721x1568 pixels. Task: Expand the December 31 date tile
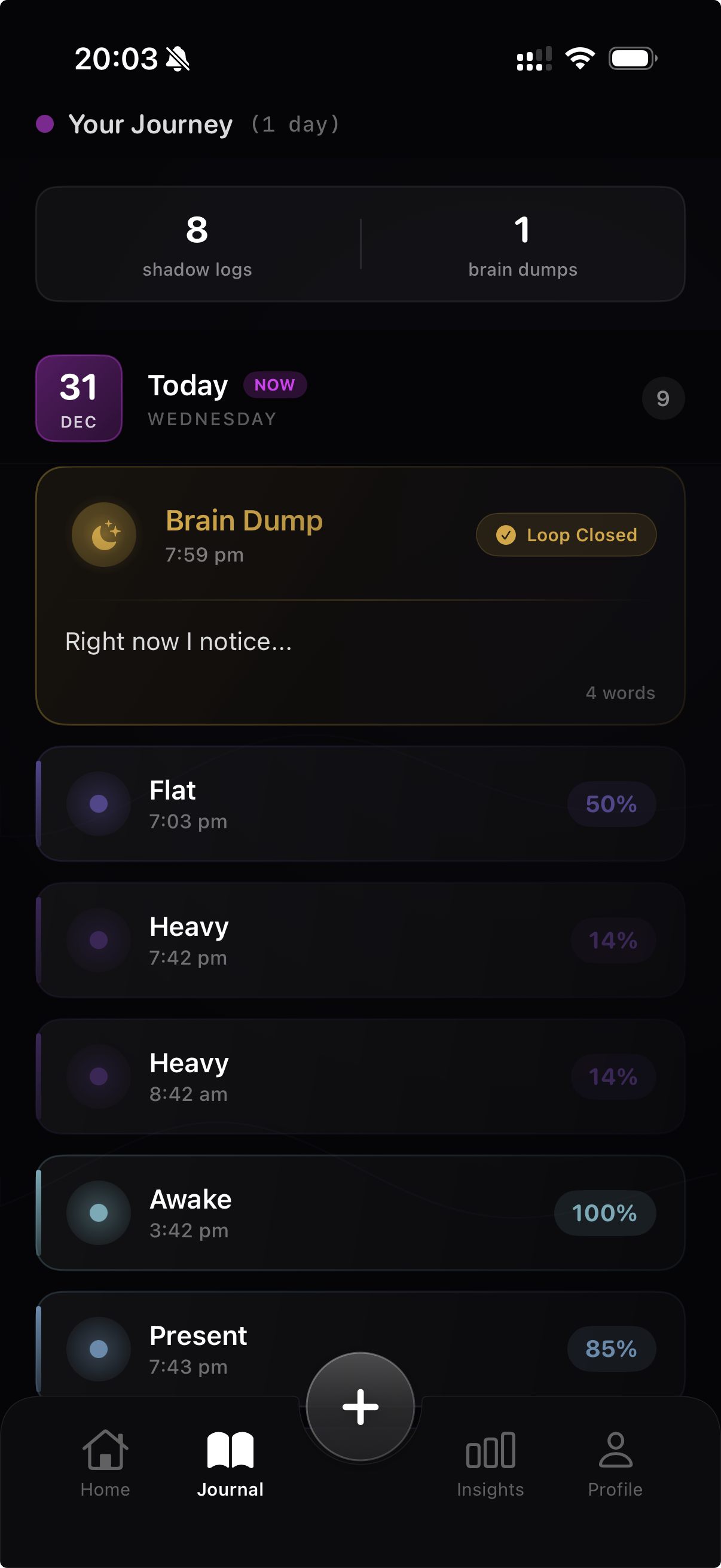(x=78, y=398)
